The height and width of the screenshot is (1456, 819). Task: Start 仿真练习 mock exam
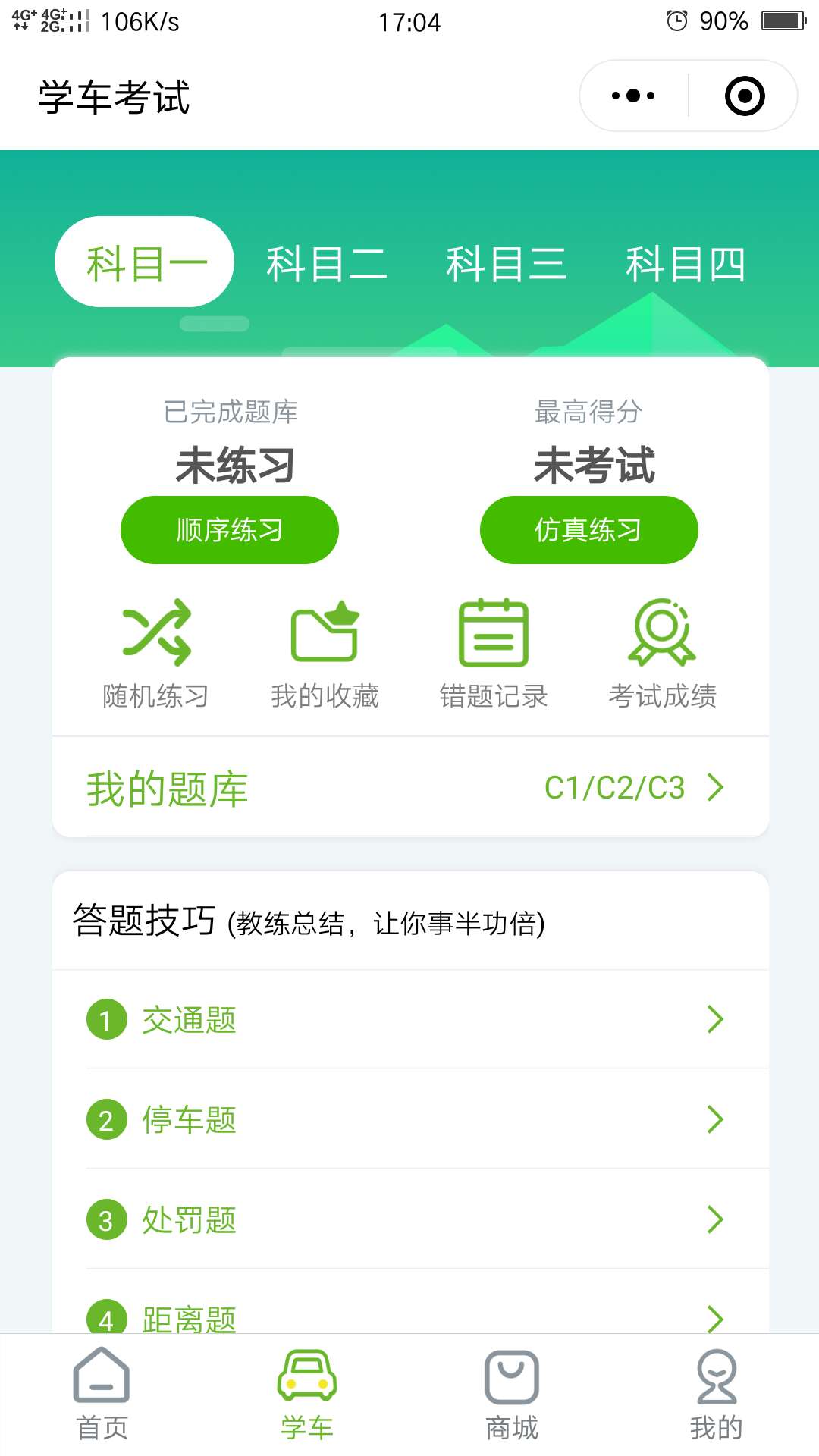(588, 530)
